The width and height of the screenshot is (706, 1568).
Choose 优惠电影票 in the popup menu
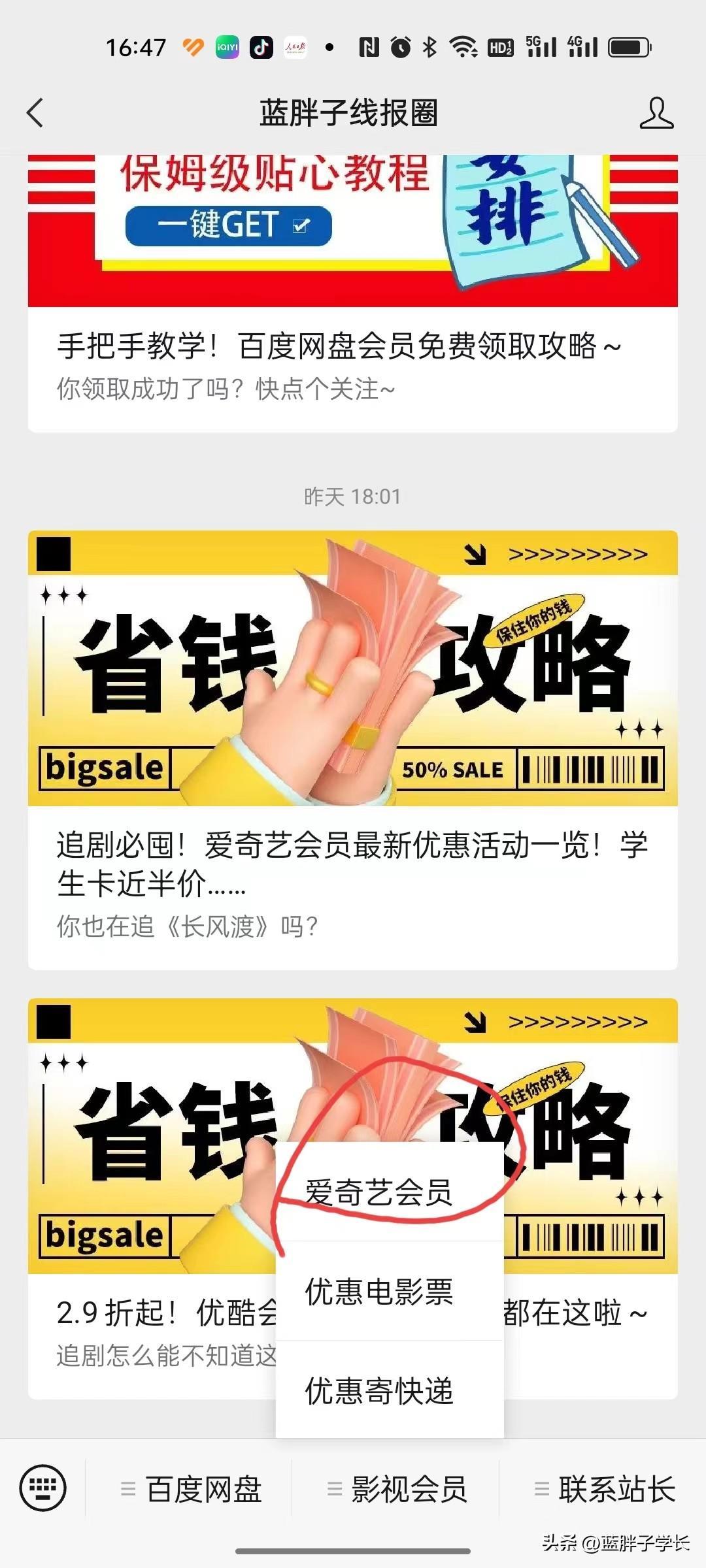point(379,1291)
